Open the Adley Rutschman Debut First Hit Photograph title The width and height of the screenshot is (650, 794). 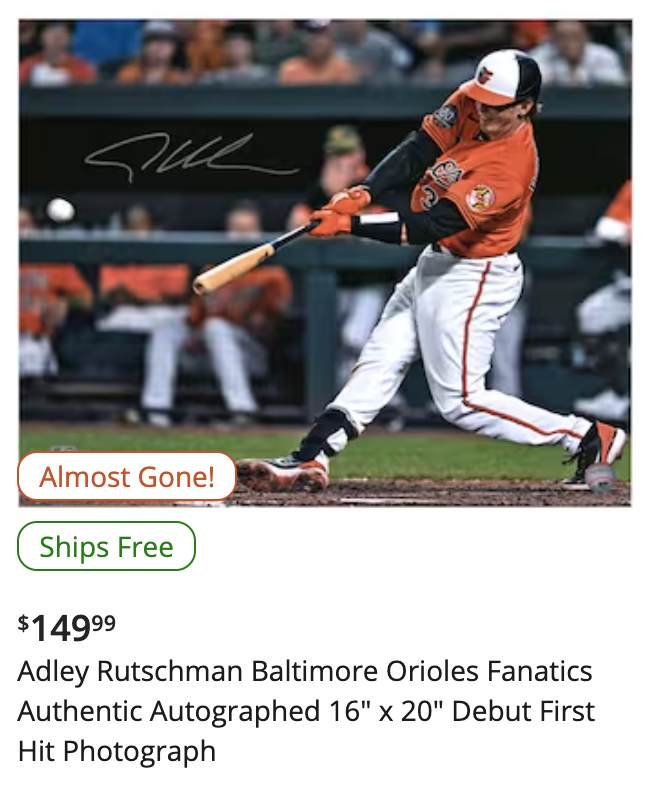[305, 711]
